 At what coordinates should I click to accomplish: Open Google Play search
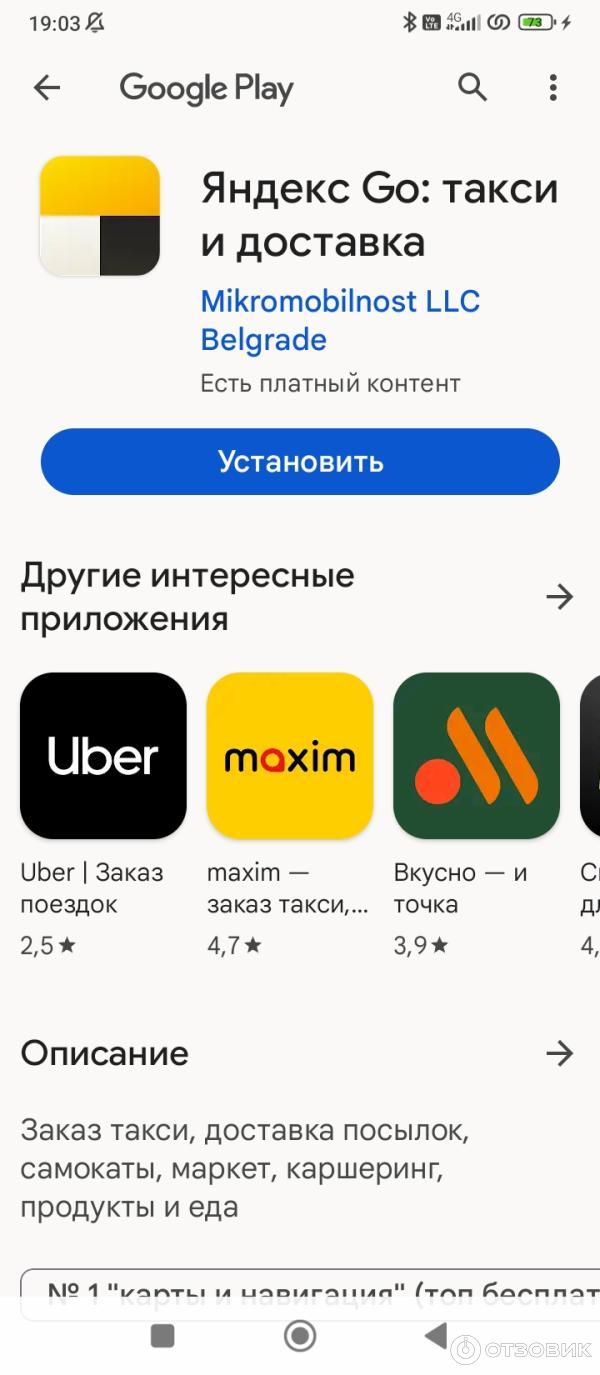click(473, 88)
